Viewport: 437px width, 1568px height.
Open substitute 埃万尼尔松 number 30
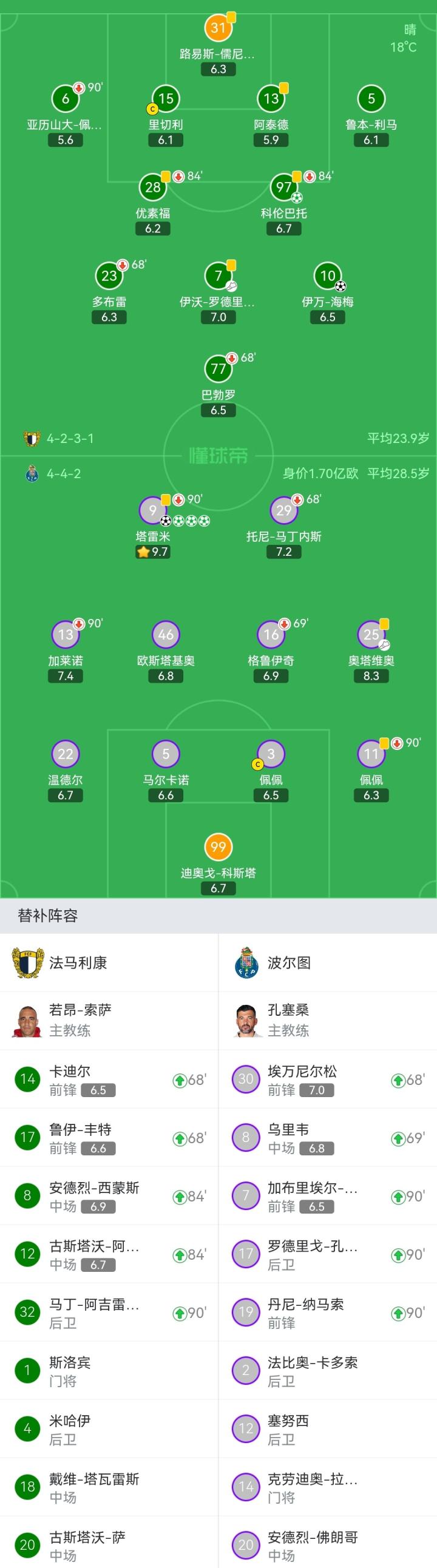click(x=327, y=1080)
